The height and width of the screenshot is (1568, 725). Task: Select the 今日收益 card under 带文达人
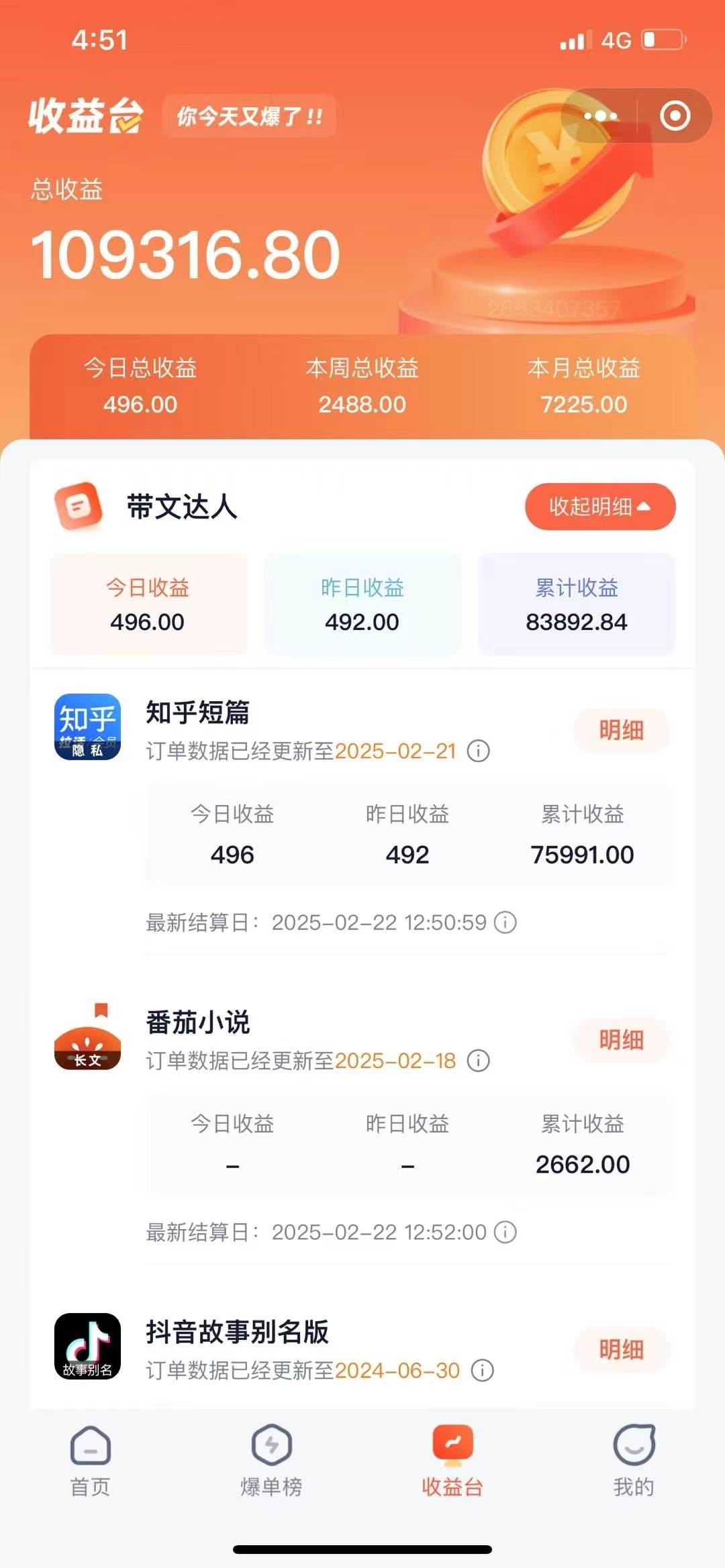click(149, 605)
